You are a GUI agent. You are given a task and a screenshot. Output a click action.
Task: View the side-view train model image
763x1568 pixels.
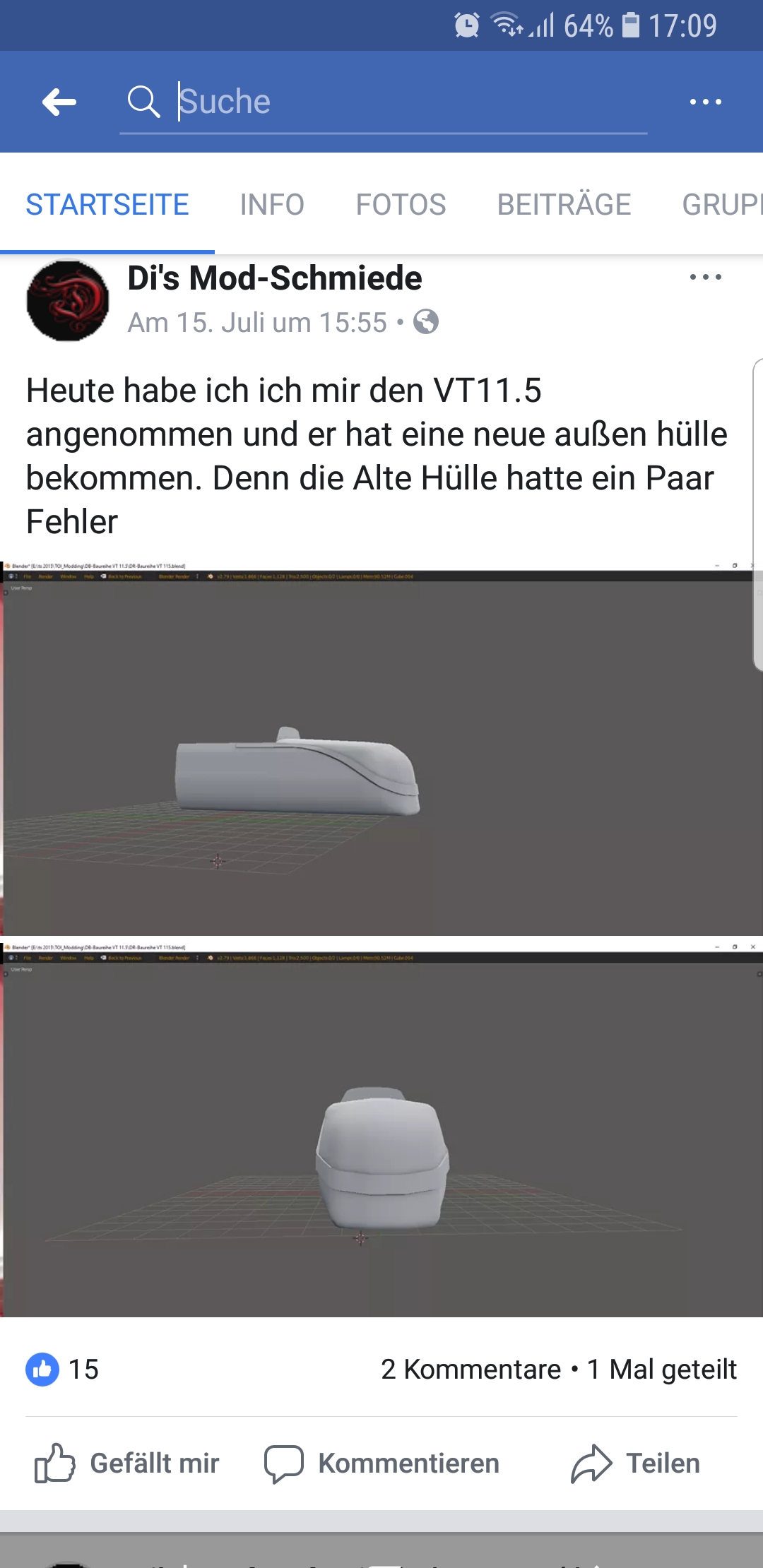381,749
